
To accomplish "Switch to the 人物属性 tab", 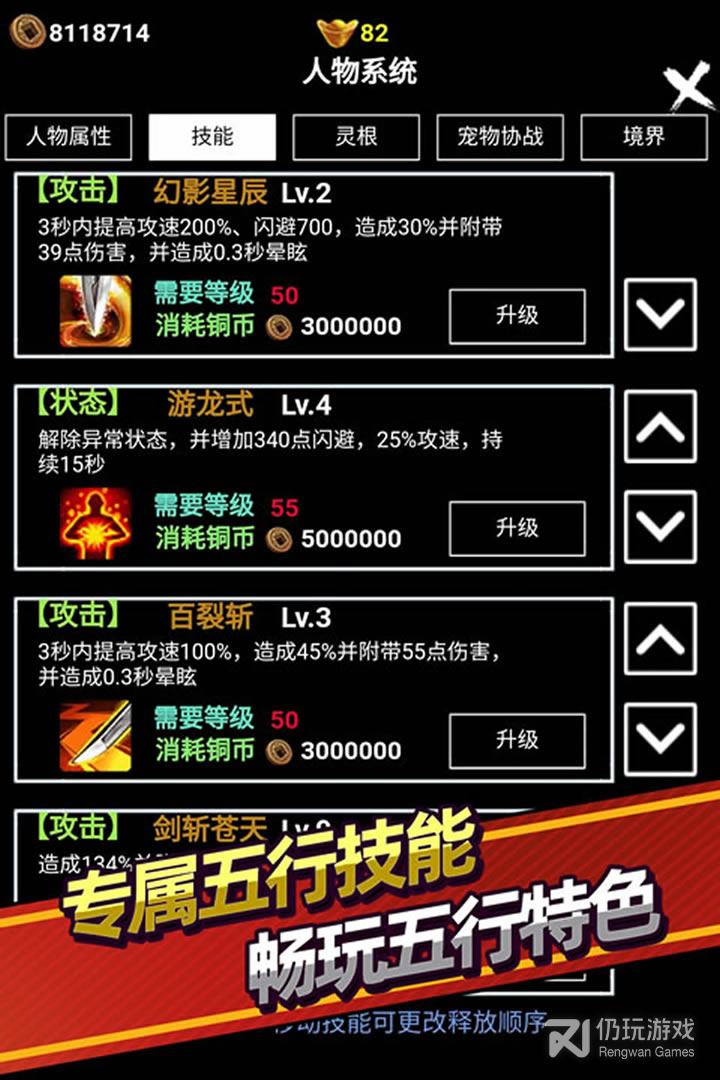I will tap(68, 137).
